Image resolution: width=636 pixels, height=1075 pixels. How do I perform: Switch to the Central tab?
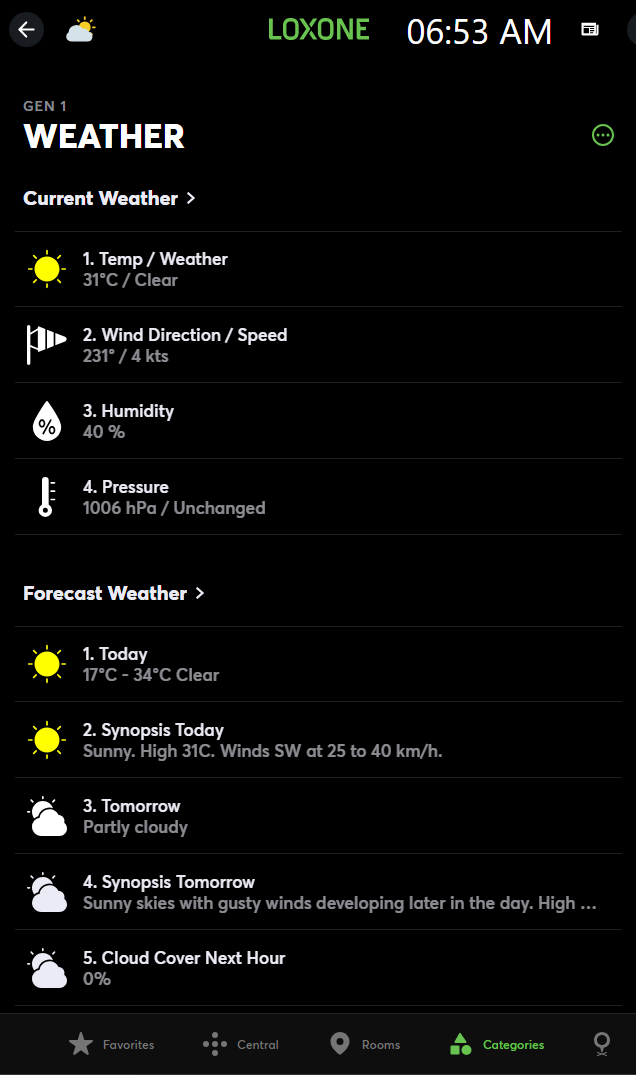click(241, 1044)
